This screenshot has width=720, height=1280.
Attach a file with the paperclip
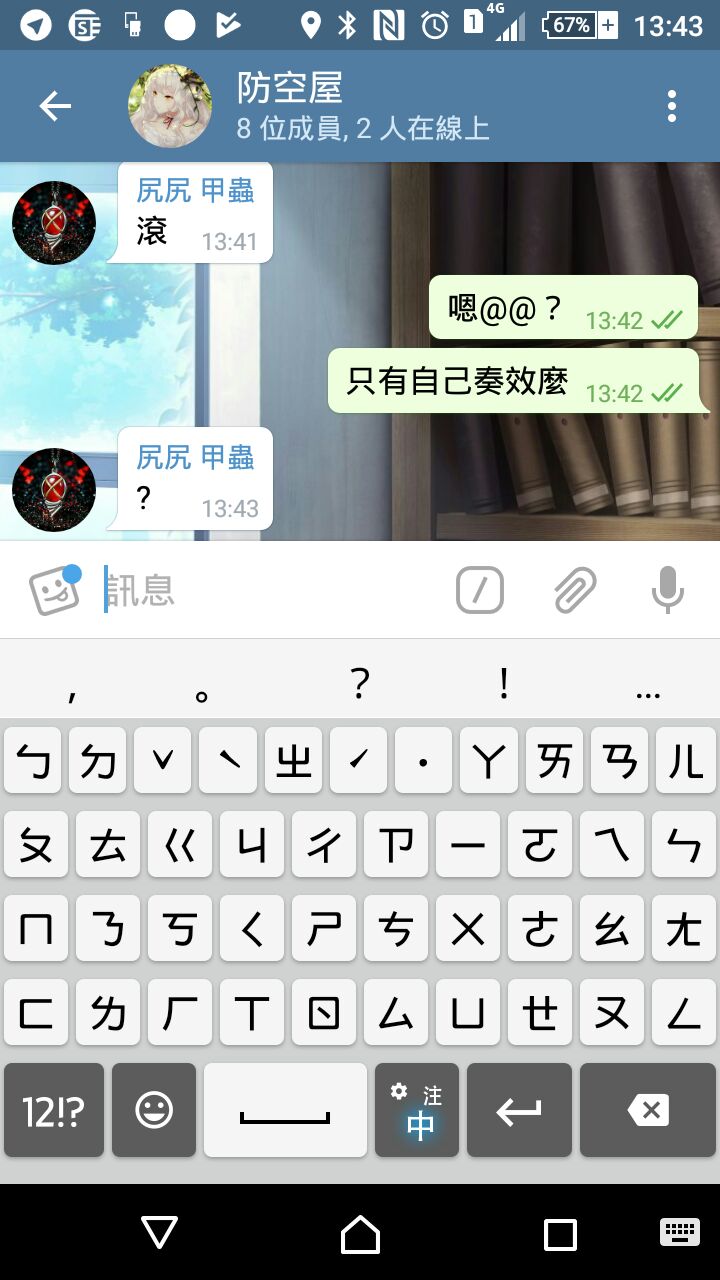[x=575, y=590]
